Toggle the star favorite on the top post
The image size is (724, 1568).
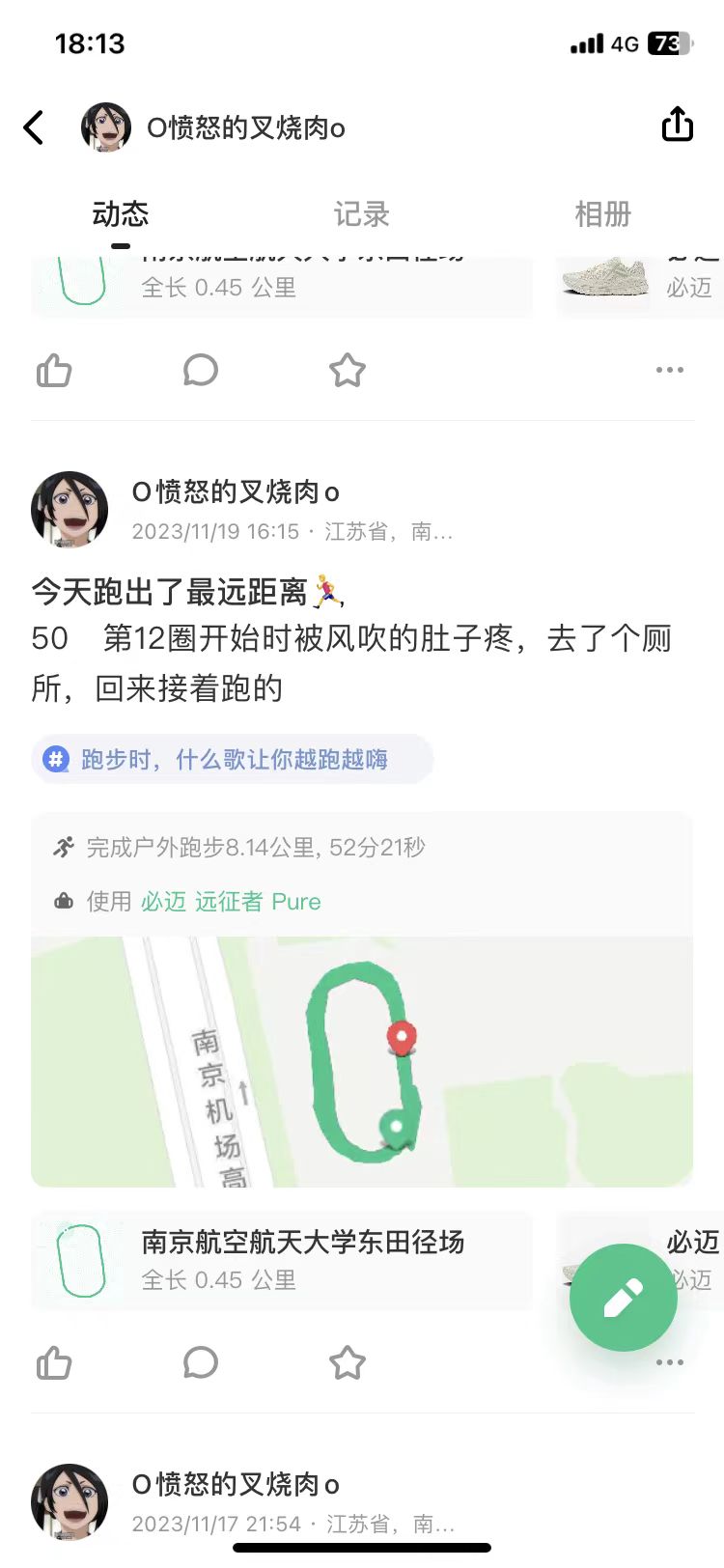tap(348, 370)
